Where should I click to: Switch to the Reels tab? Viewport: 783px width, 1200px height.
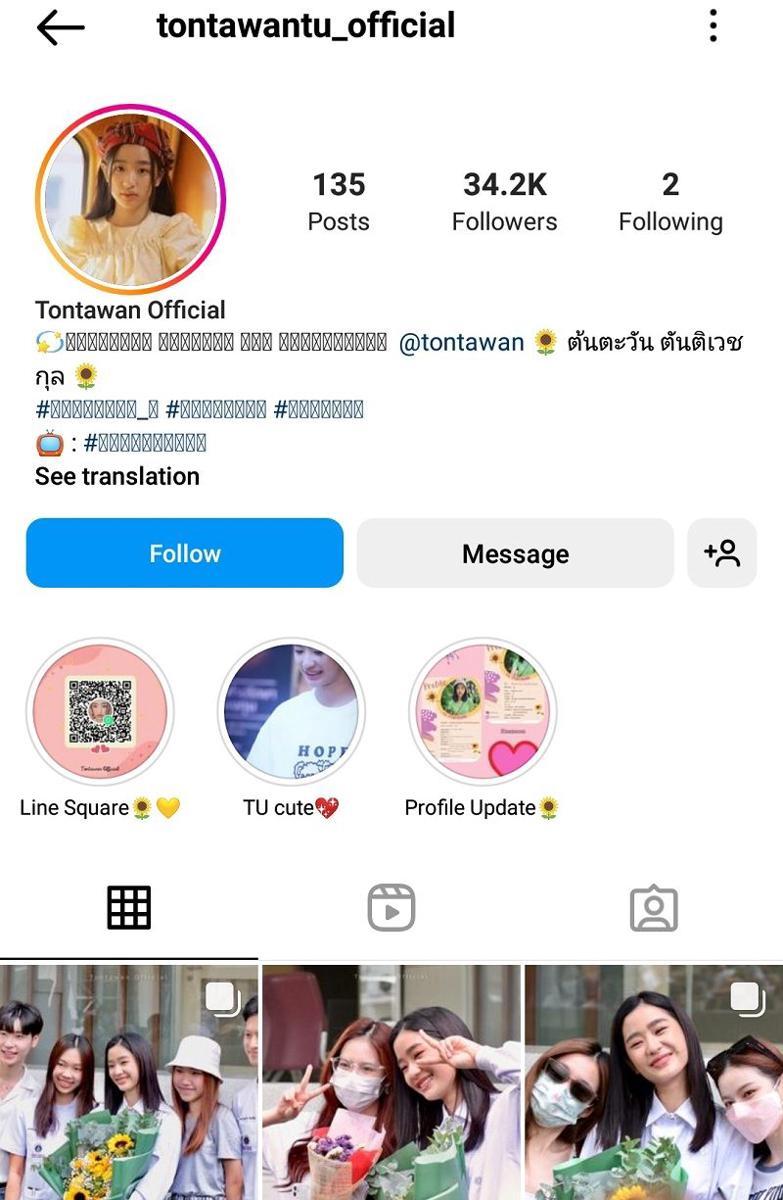[391, 908]
